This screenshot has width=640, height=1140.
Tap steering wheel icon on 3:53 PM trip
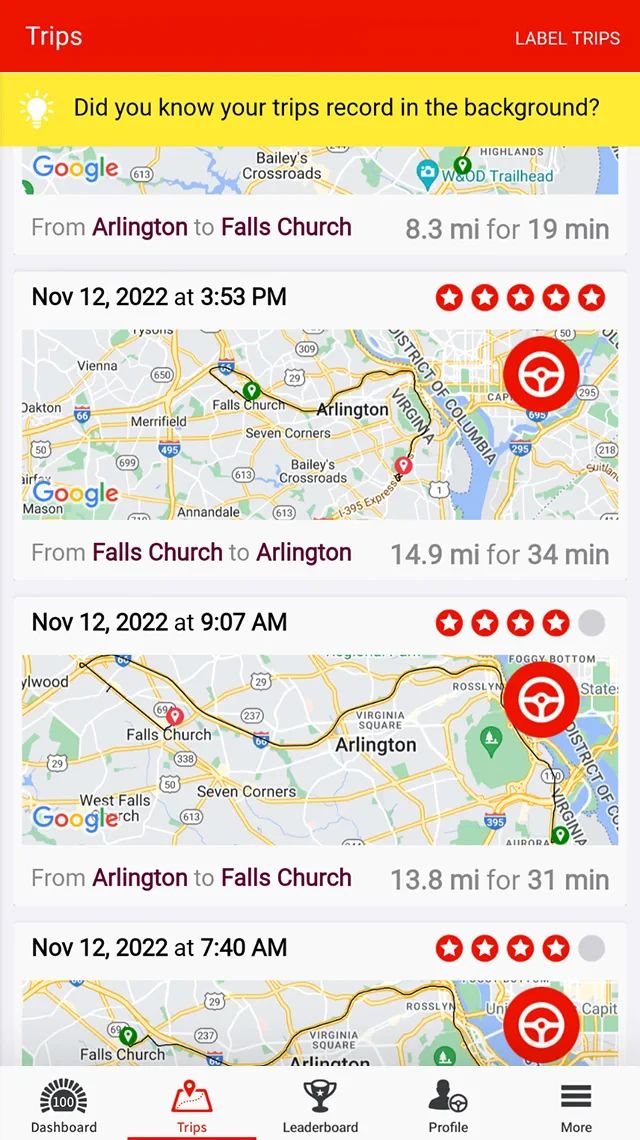pos(541,374)
